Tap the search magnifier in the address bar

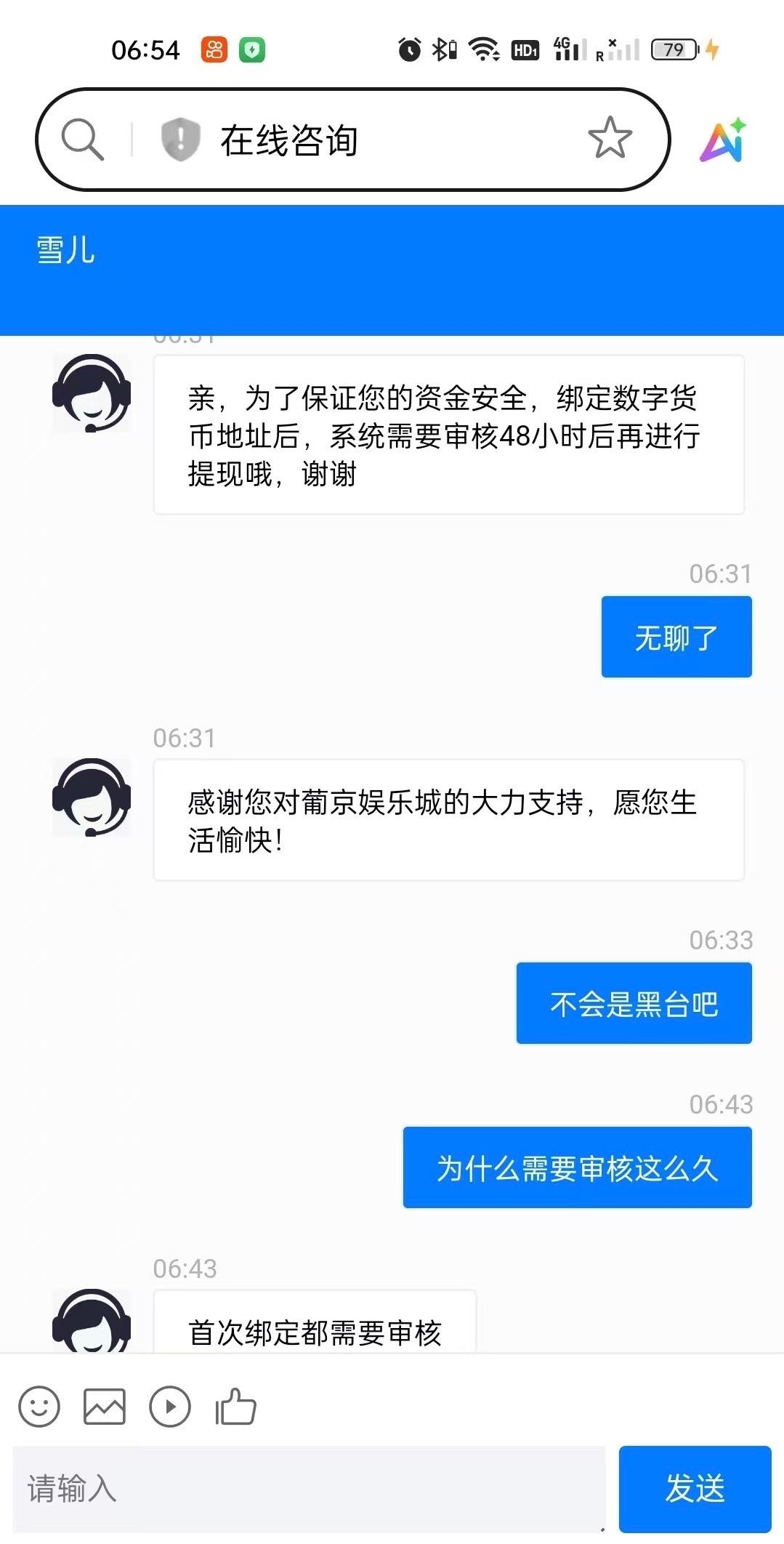pos(83,139)
